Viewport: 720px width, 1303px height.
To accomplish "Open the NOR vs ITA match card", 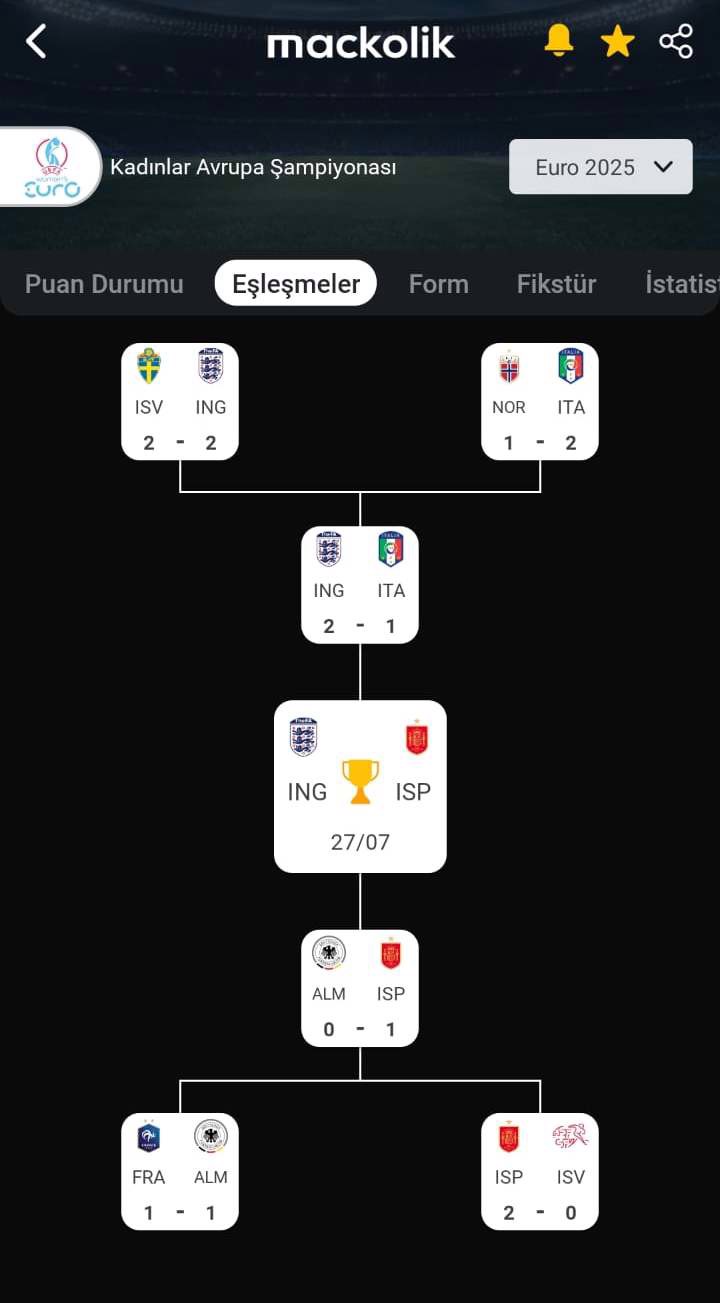I will point(540,402).
